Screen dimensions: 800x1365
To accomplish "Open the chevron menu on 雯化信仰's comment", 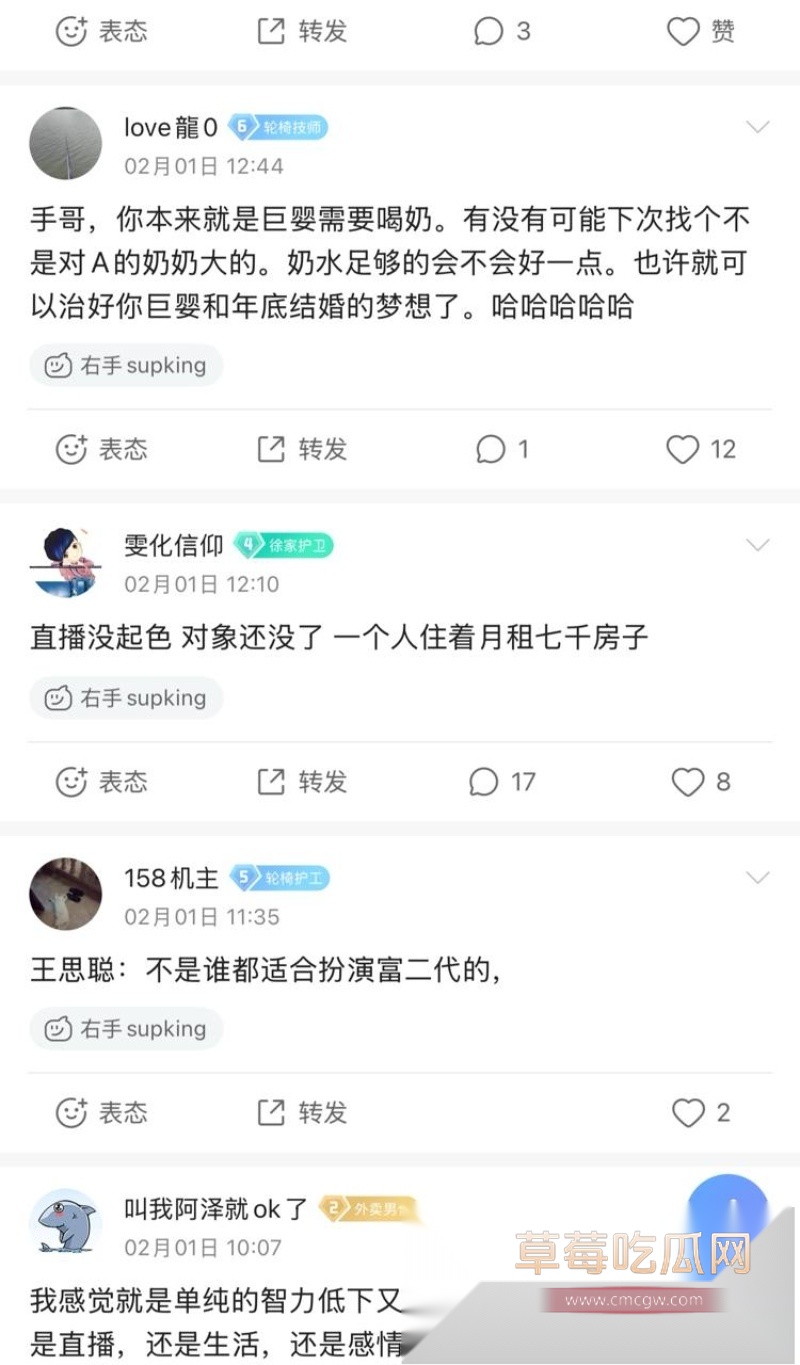I will [758, 546].
